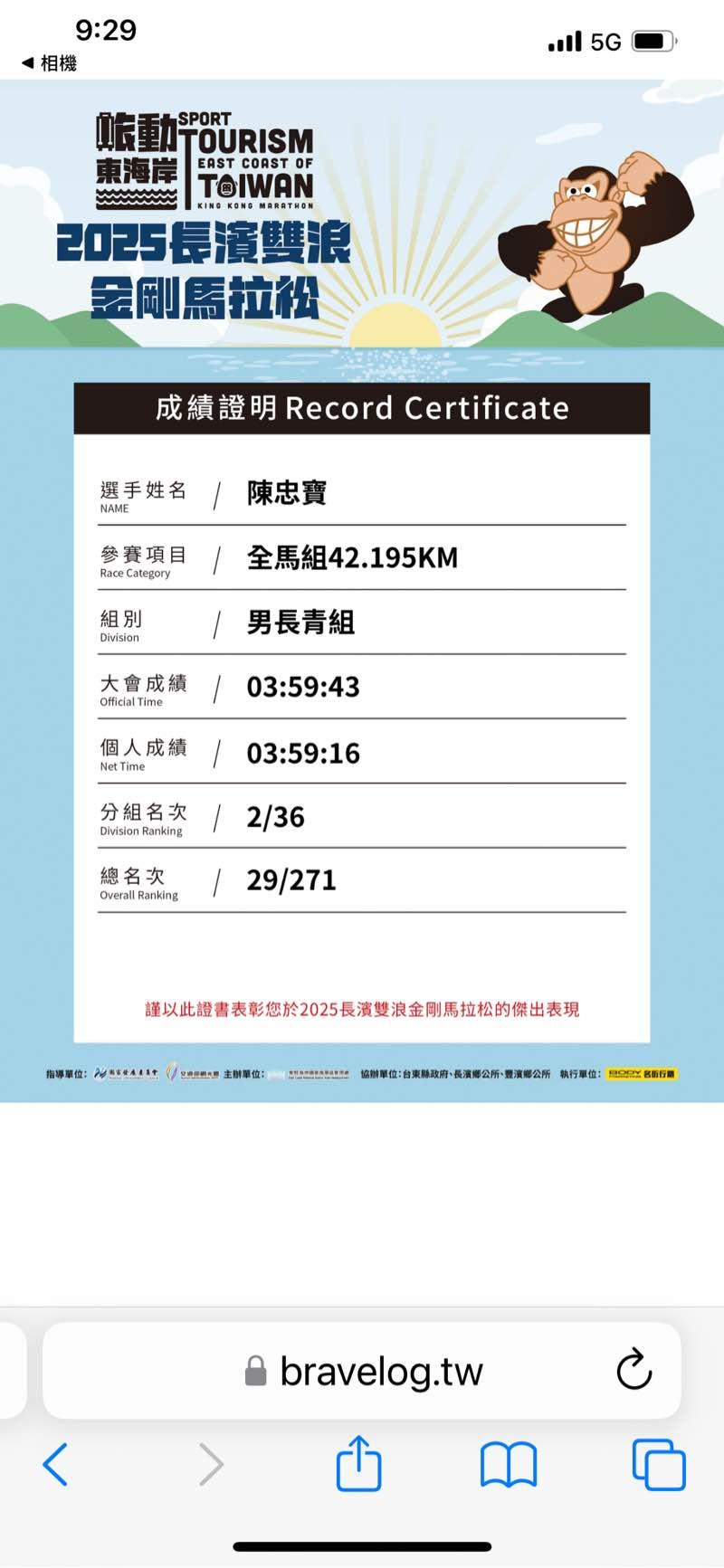Go back to the previous page
This screenshot has height=1568, width=724.
click(55, 1464)
